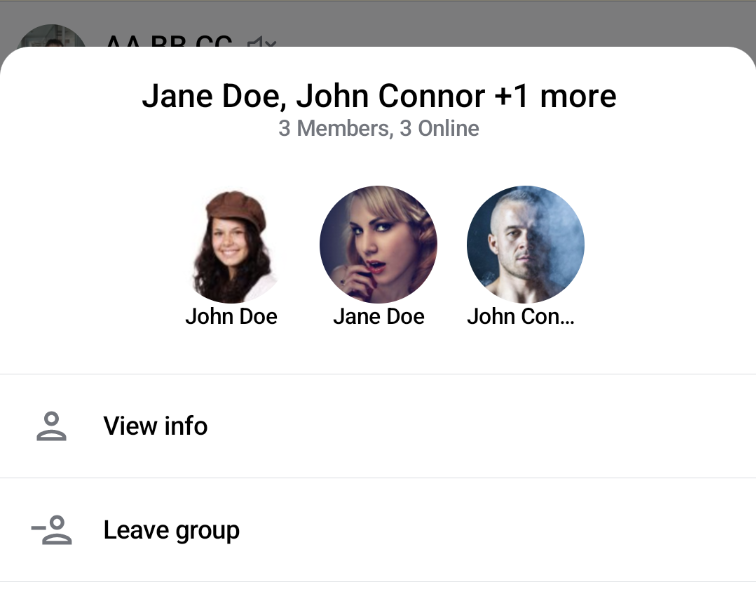Open Jane Doe's member avatar

point(378,245)
